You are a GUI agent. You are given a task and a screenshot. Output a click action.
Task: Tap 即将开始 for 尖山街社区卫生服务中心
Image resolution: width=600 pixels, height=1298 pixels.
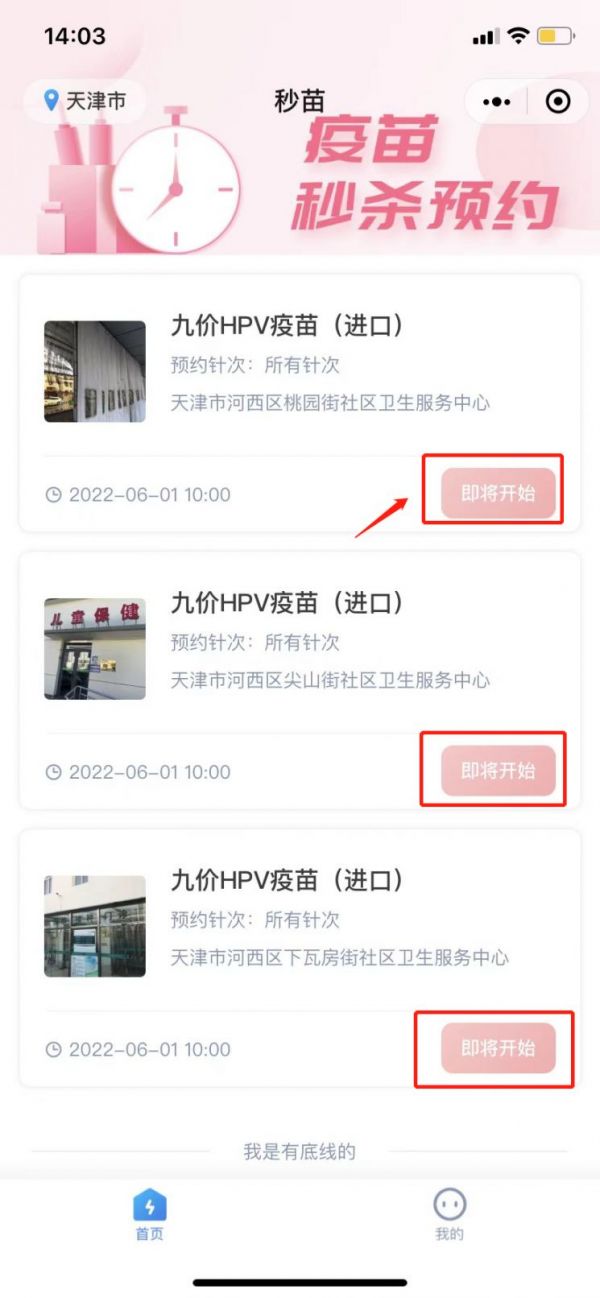pyautogui.click(x=498, y=771)
